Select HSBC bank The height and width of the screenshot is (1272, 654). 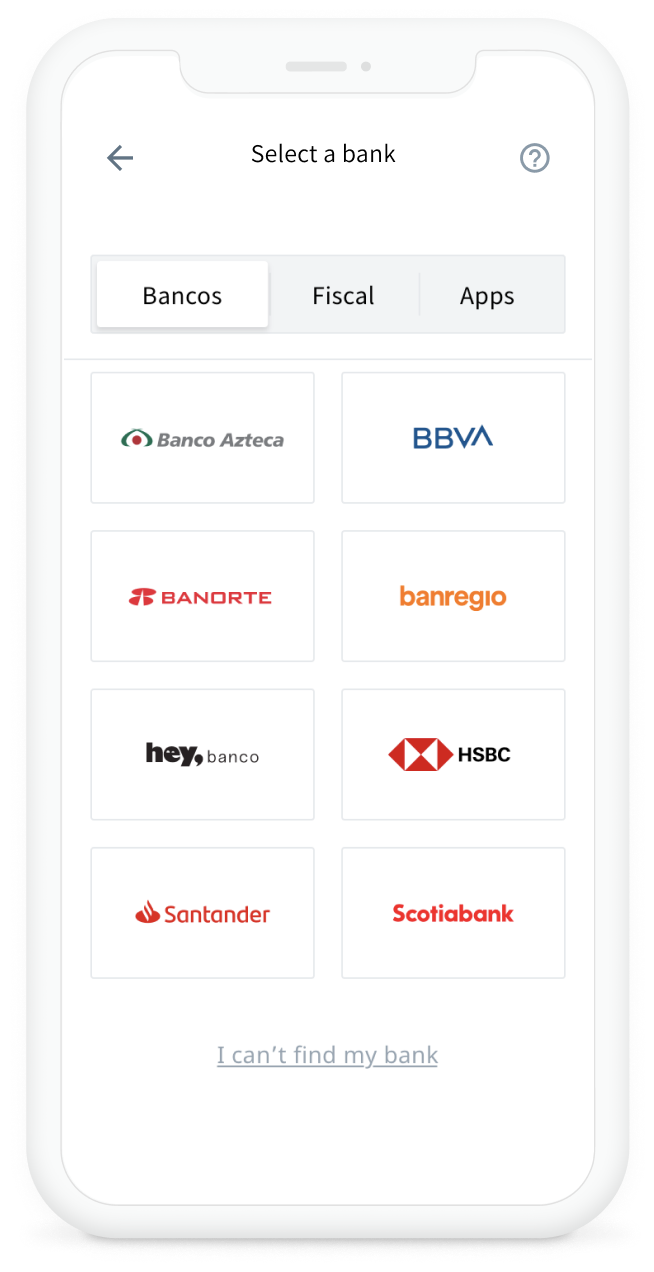point(453,754)
